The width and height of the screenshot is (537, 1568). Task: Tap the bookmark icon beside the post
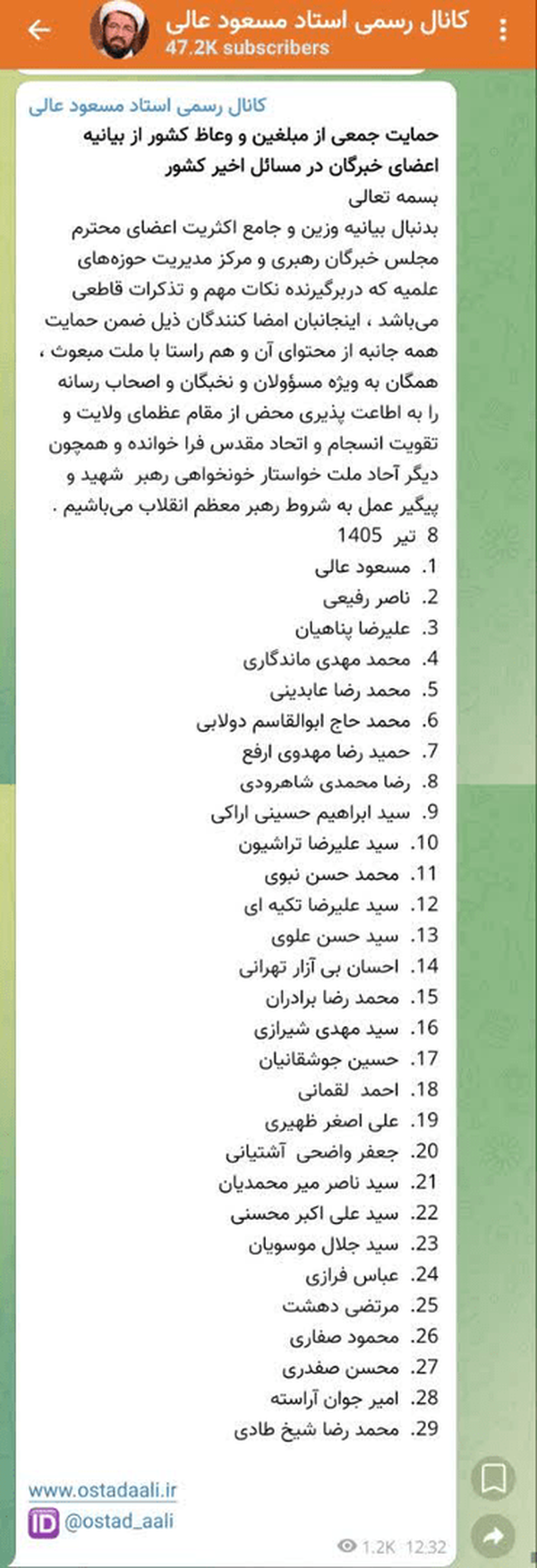point(493,1478)
